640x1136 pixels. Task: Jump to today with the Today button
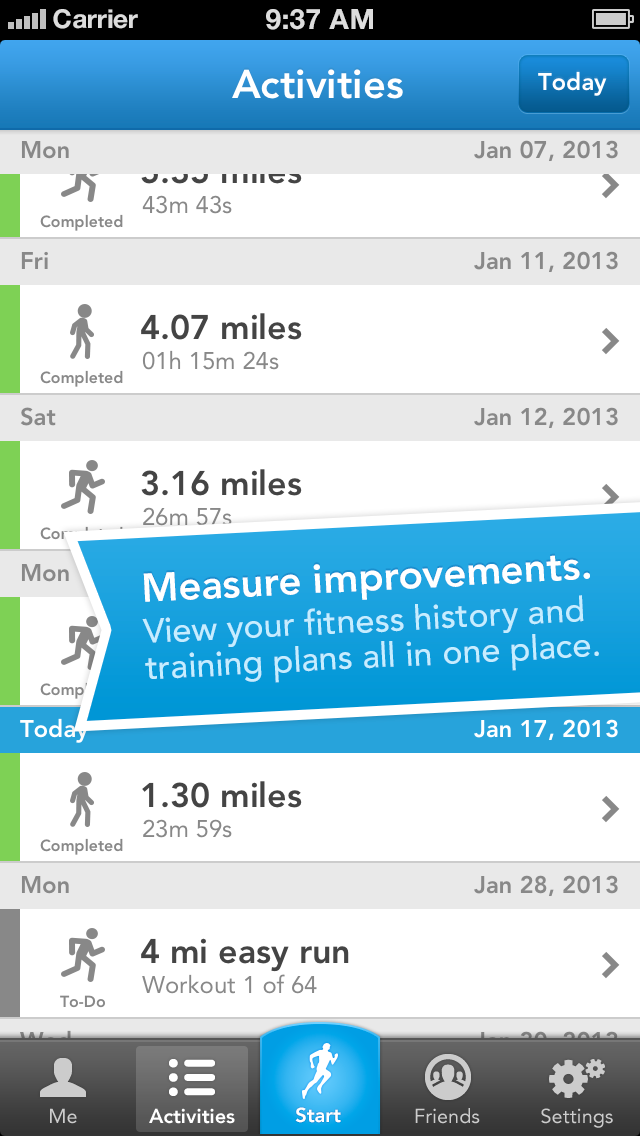click(571, 83)
